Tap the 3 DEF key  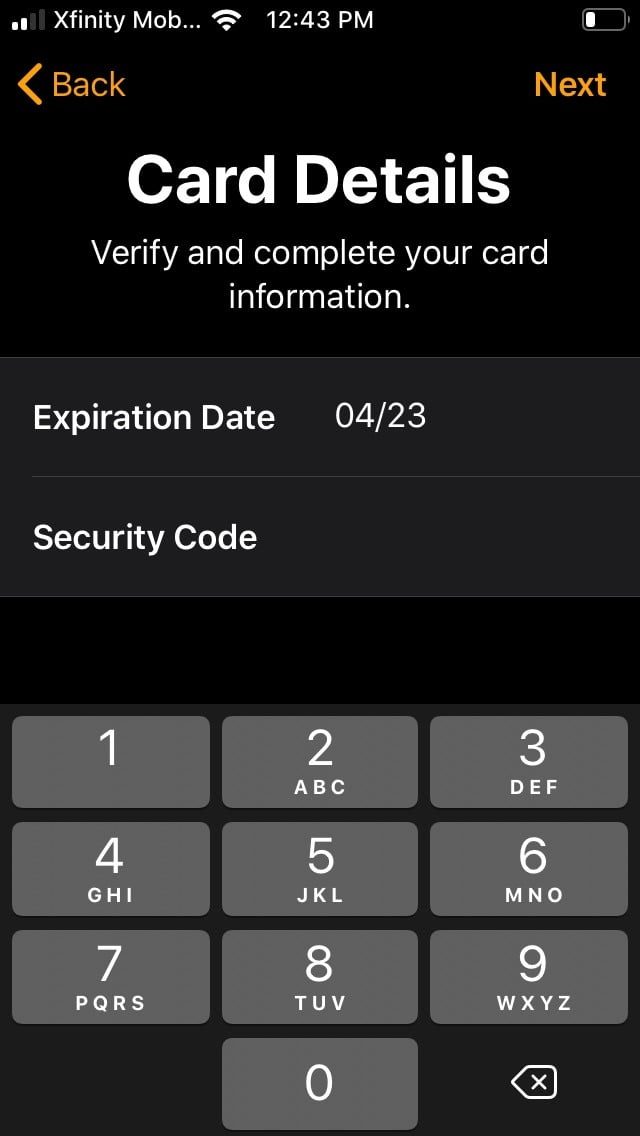(530, 761)
